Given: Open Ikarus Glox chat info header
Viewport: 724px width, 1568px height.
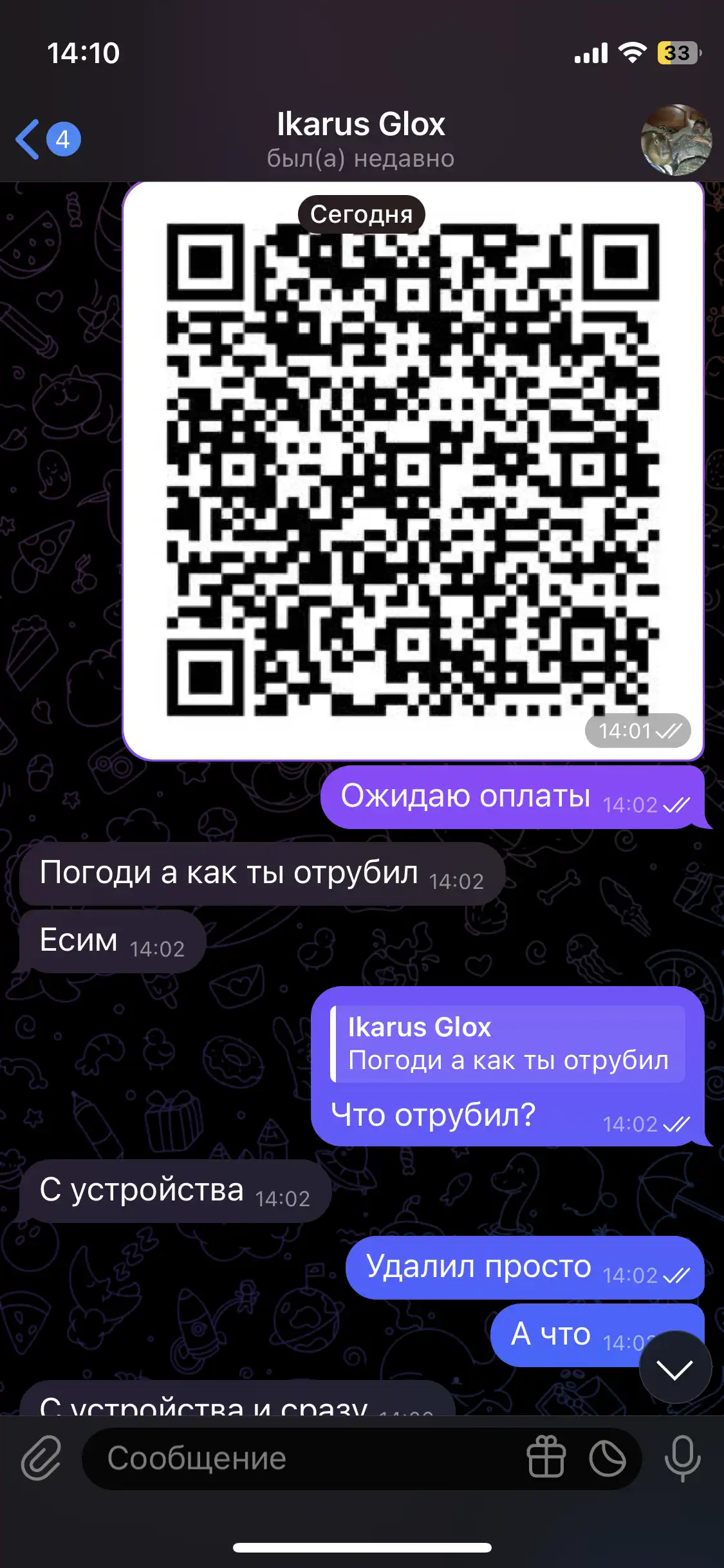Looking at the screenshot, I should click(361, 140).
